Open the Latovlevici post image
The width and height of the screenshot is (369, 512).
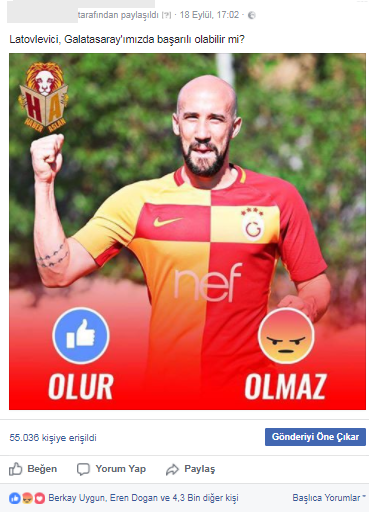187,231
